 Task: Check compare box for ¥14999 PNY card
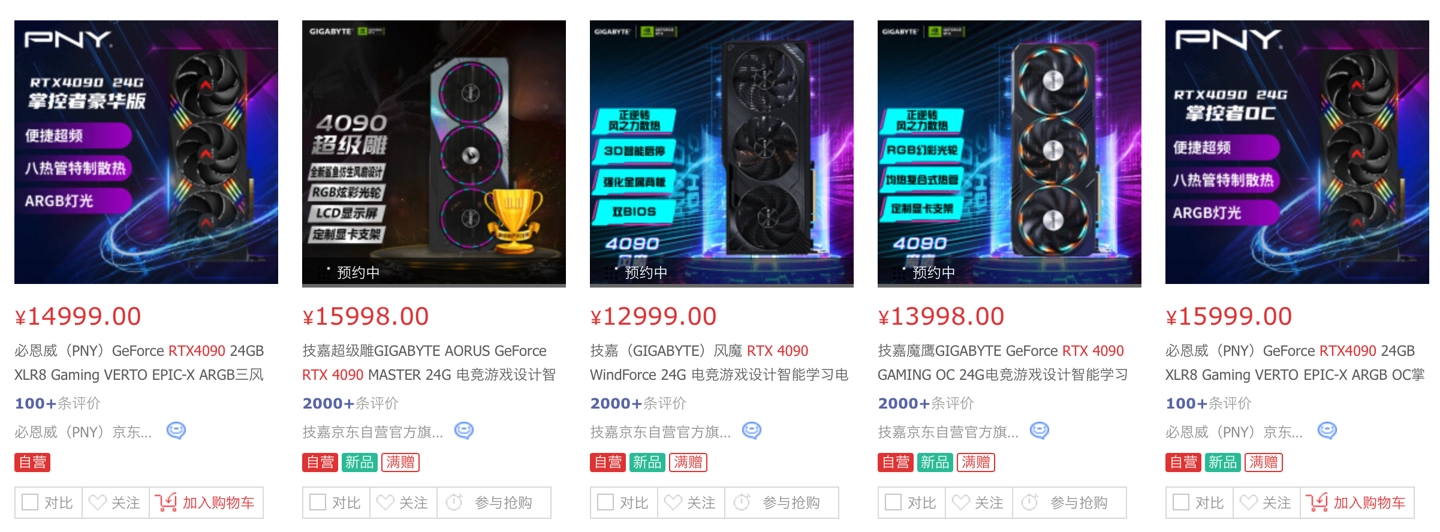coord(31,503)
